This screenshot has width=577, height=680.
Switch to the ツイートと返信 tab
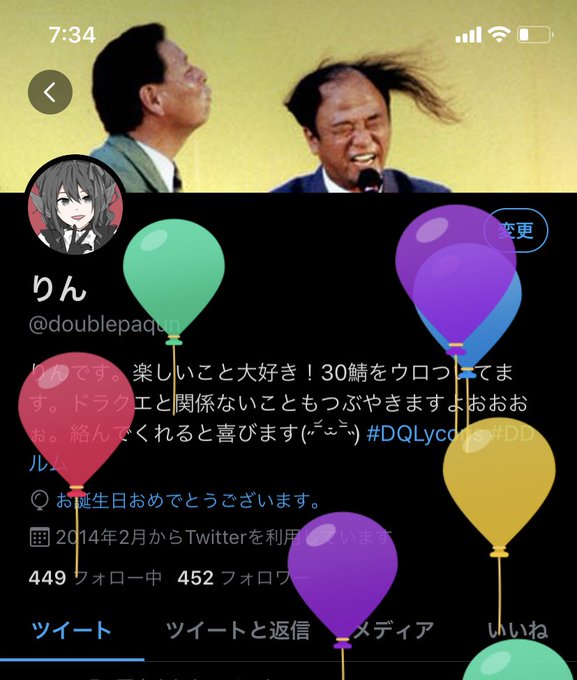tap(238, 630)
